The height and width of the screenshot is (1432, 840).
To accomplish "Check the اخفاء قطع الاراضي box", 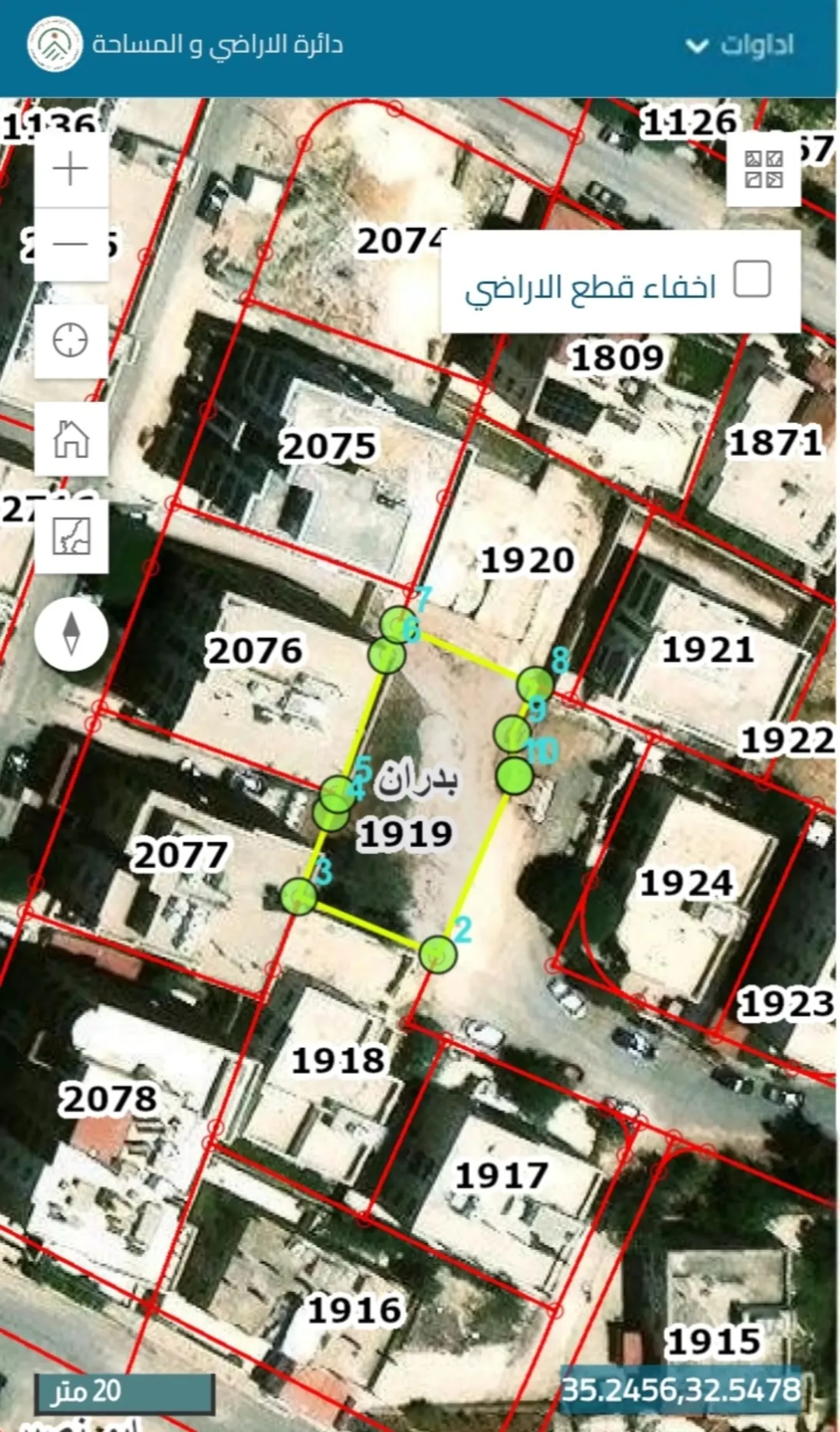I will 752,278.
